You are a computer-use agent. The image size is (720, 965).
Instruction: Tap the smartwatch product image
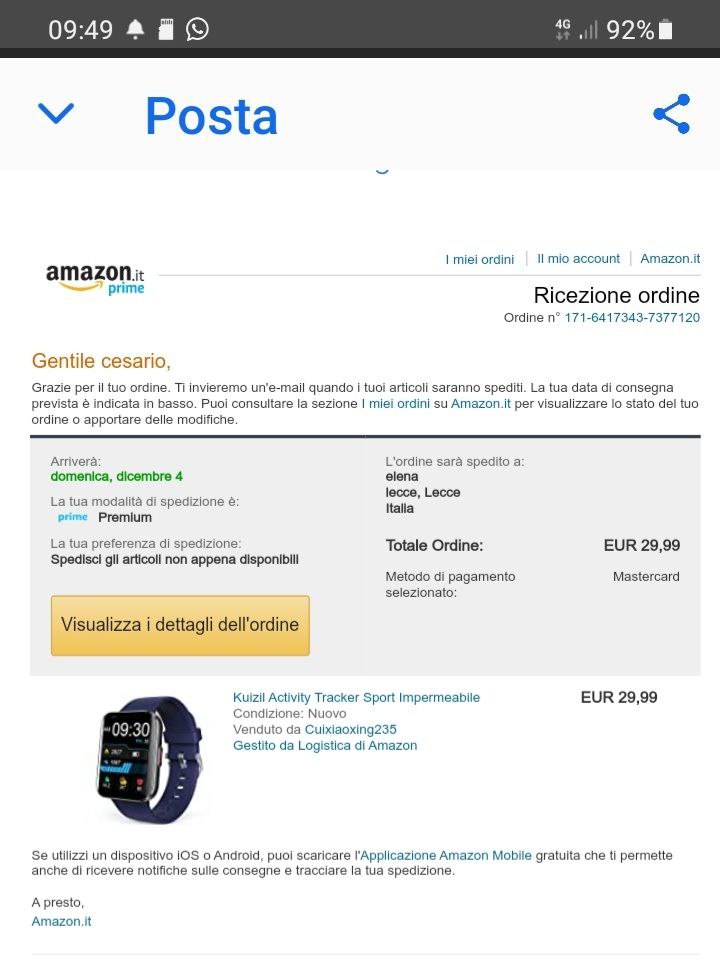tap(150, 758)
